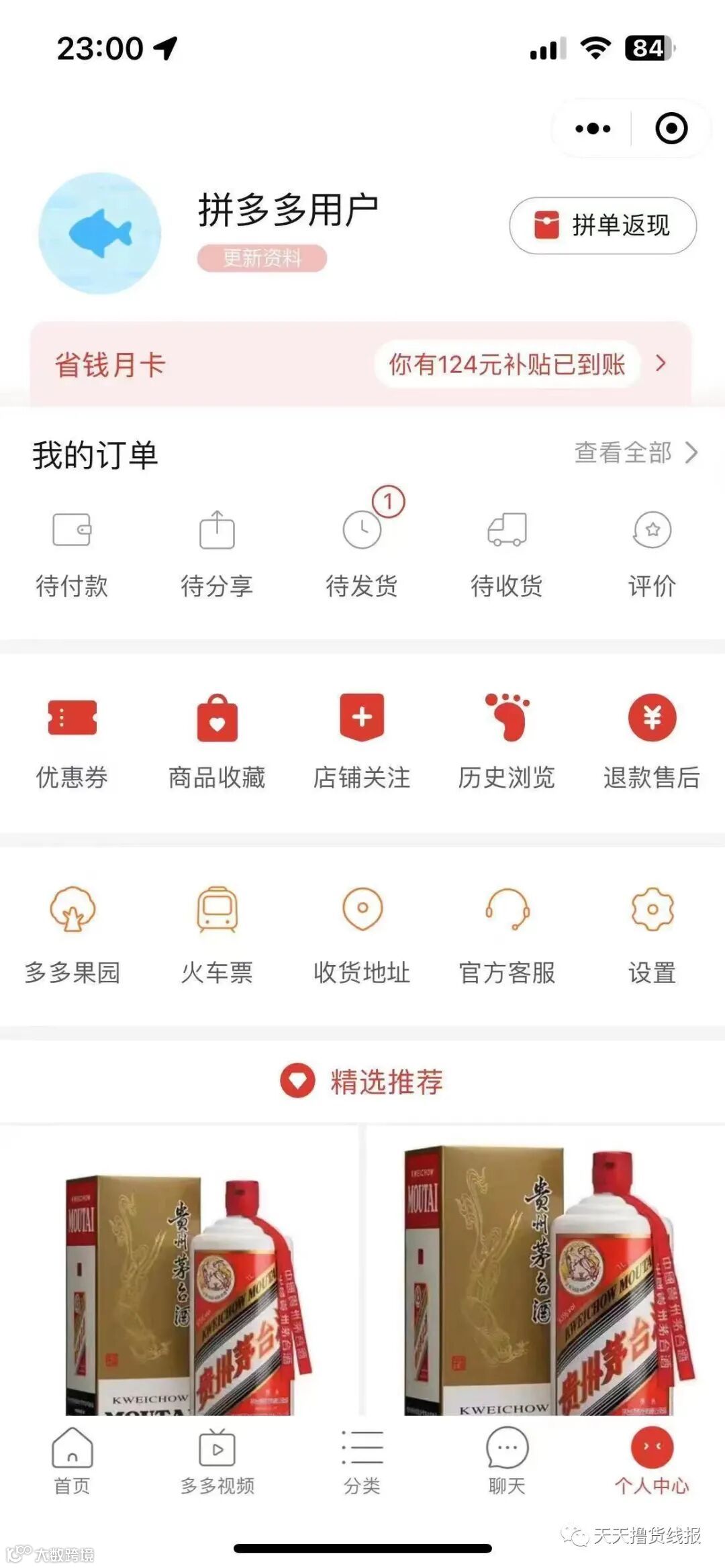Open the 省钱月卡 subsidy banner
725x1568 pixels.
[x=361, y=364]
